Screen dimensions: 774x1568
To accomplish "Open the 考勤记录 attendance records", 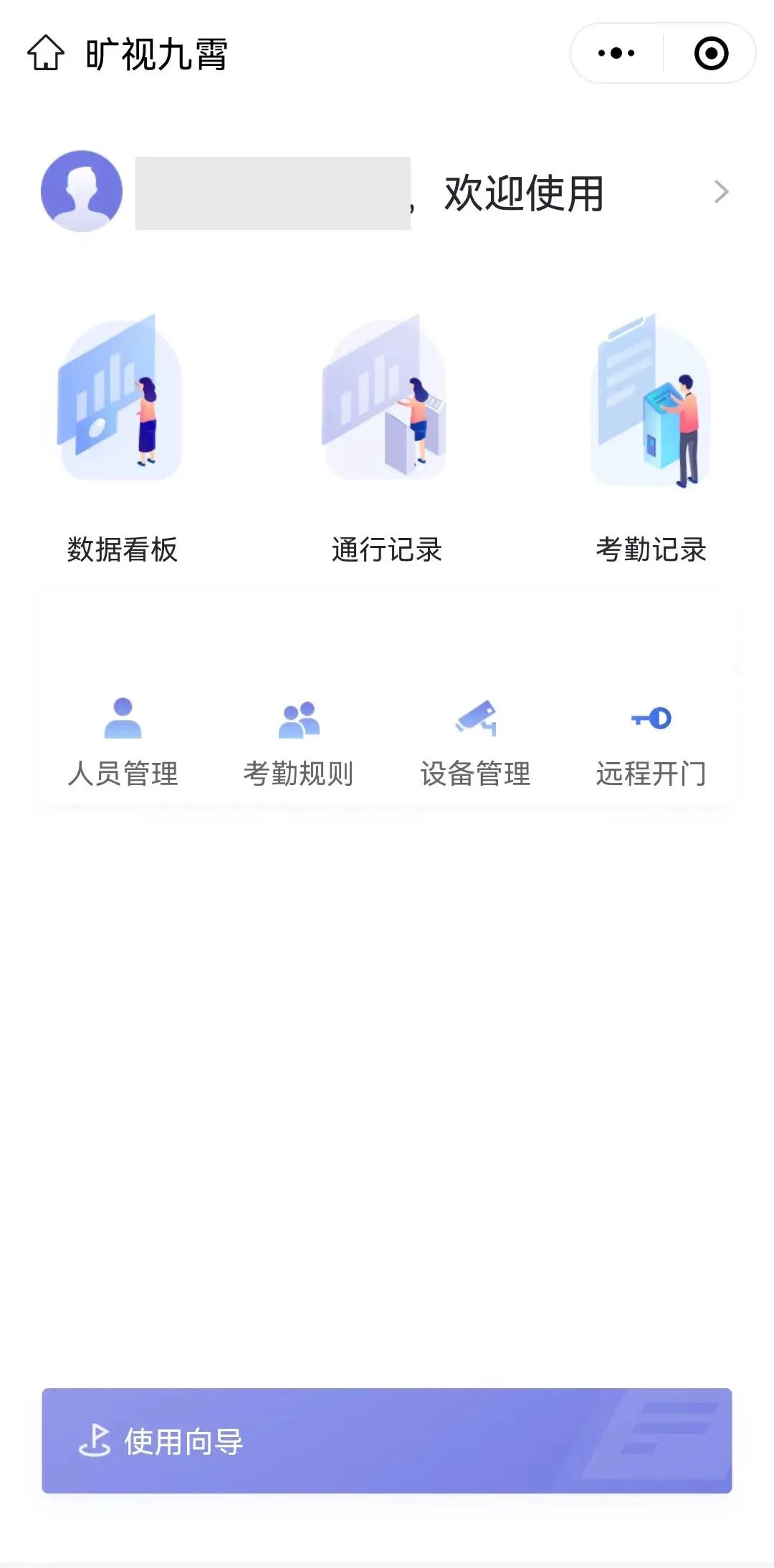I will [651, 438].
